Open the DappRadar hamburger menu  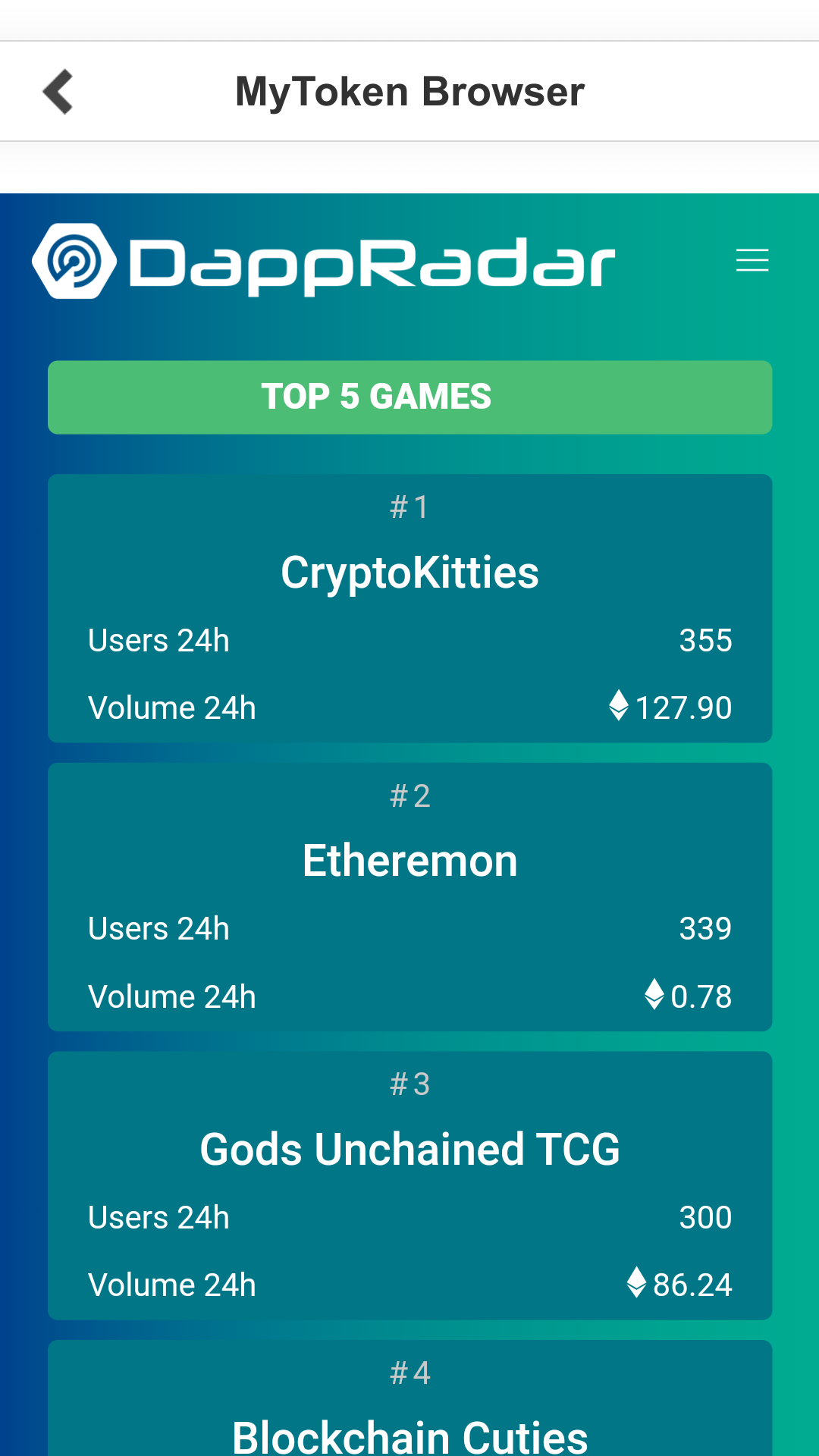tap(752, 260)
